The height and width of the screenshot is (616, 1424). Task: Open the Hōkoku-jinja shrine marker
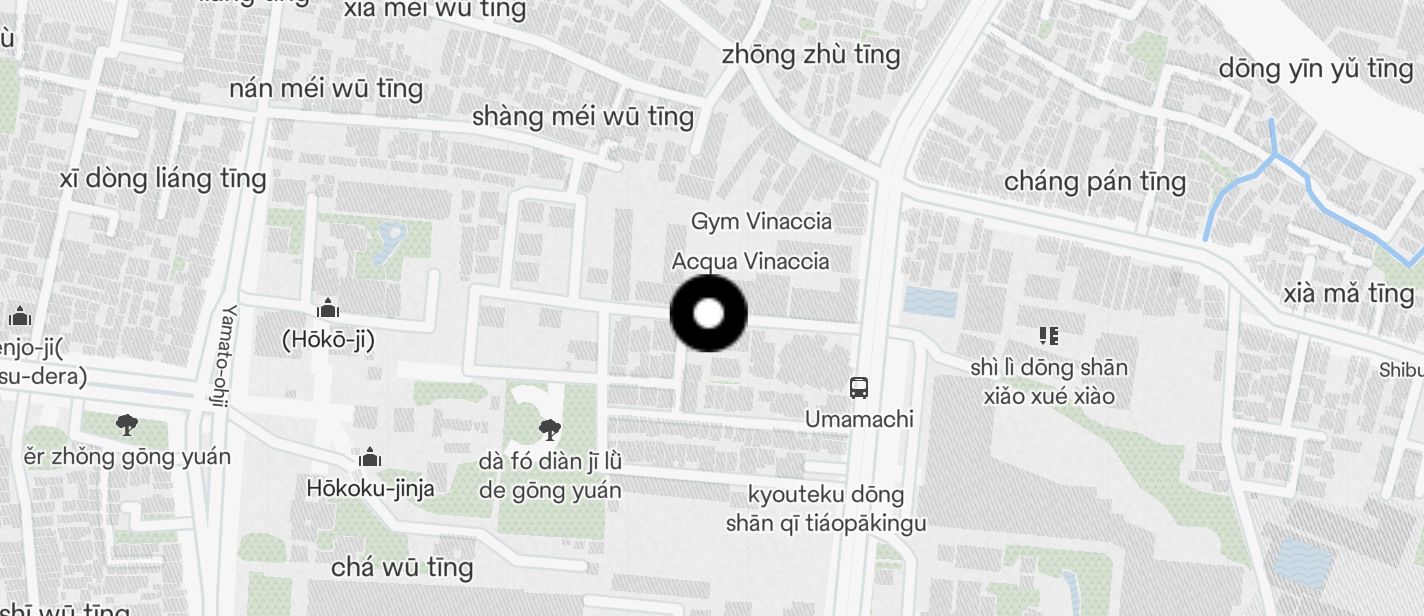[x=370, y=458]
